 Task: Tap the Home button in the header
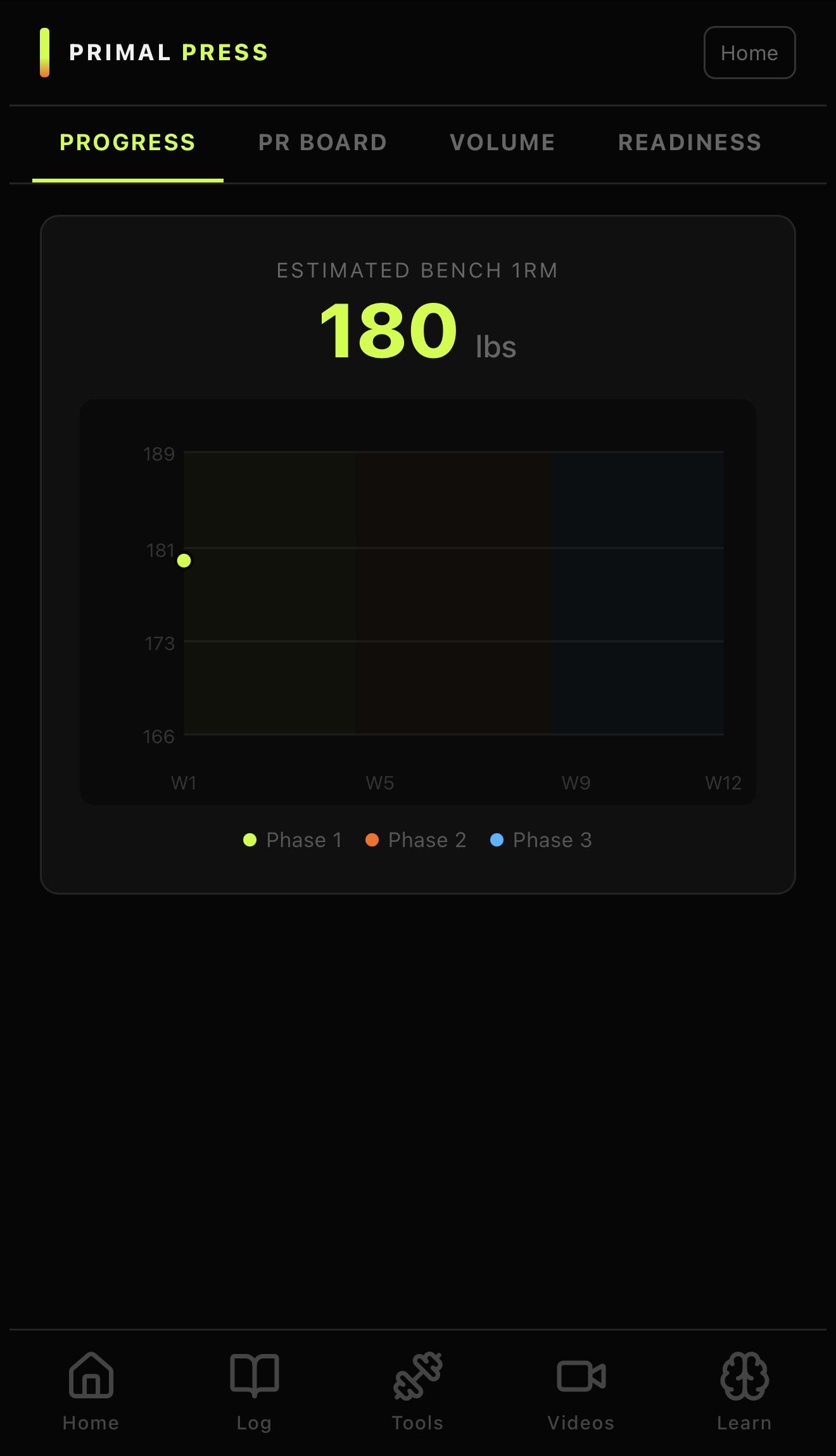click(749, 53)
